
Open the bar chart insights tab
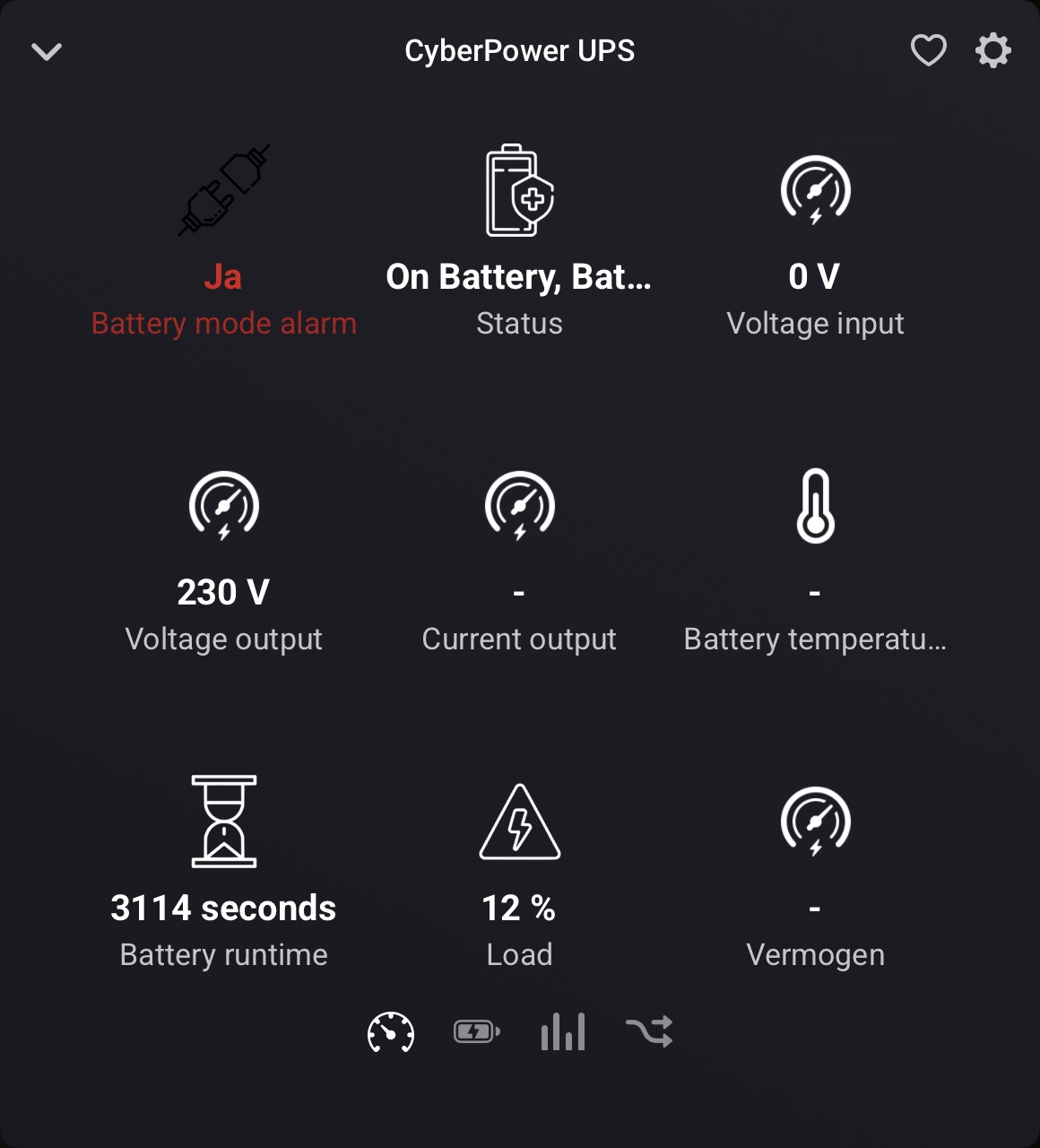pyautogui.click(x=563, y=1031)
